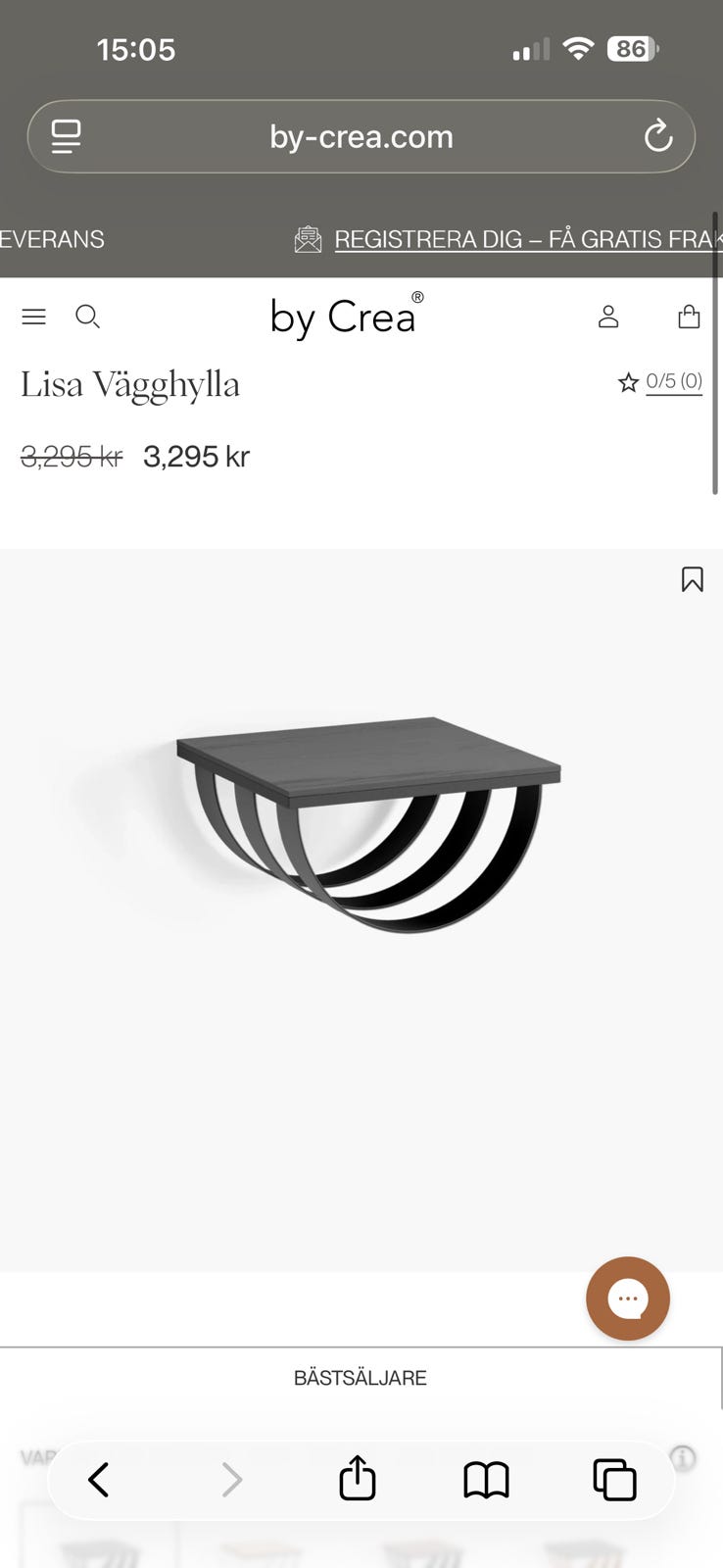Open the shopping bag
723x1568 pixels.
[689, 317]
